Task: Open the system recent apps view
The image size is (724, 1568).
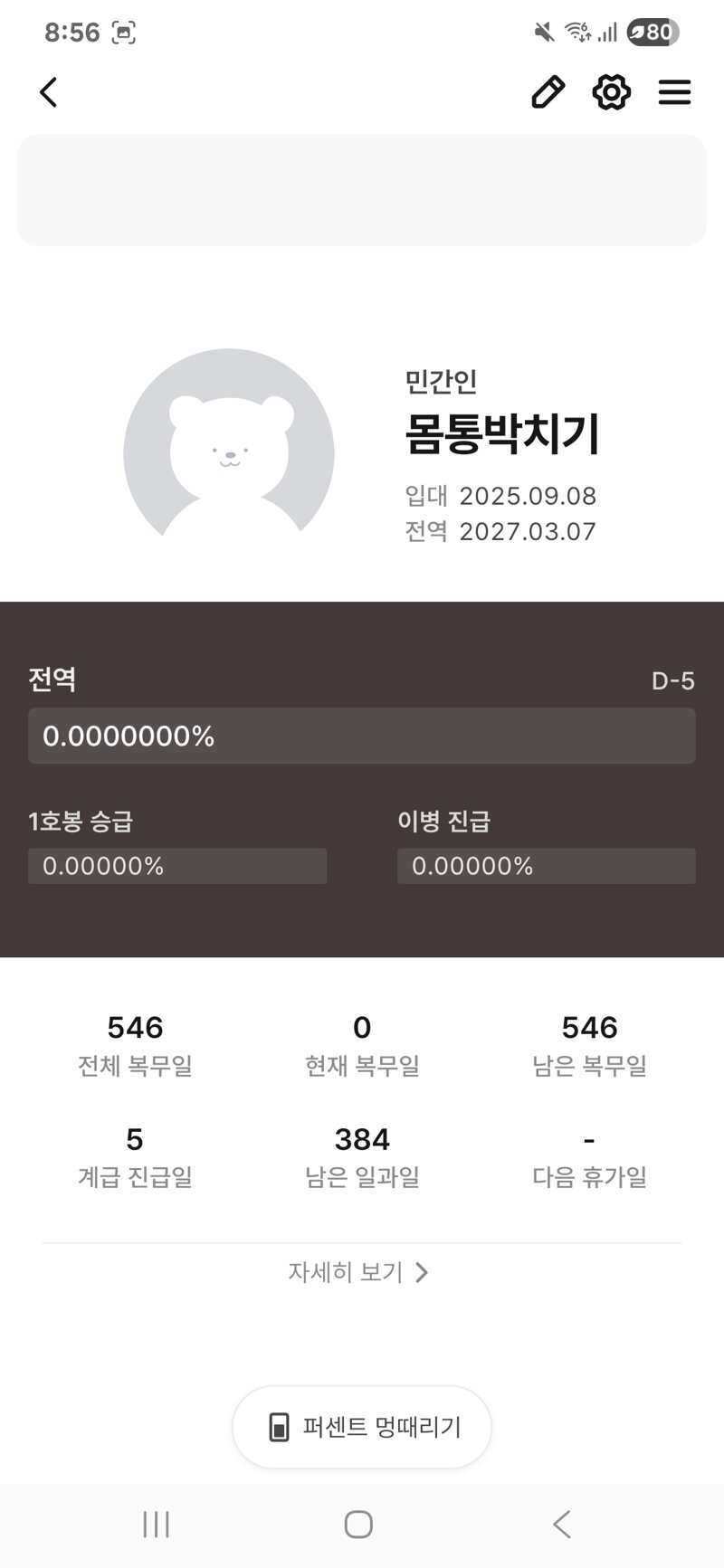Action: [157, 1524]
